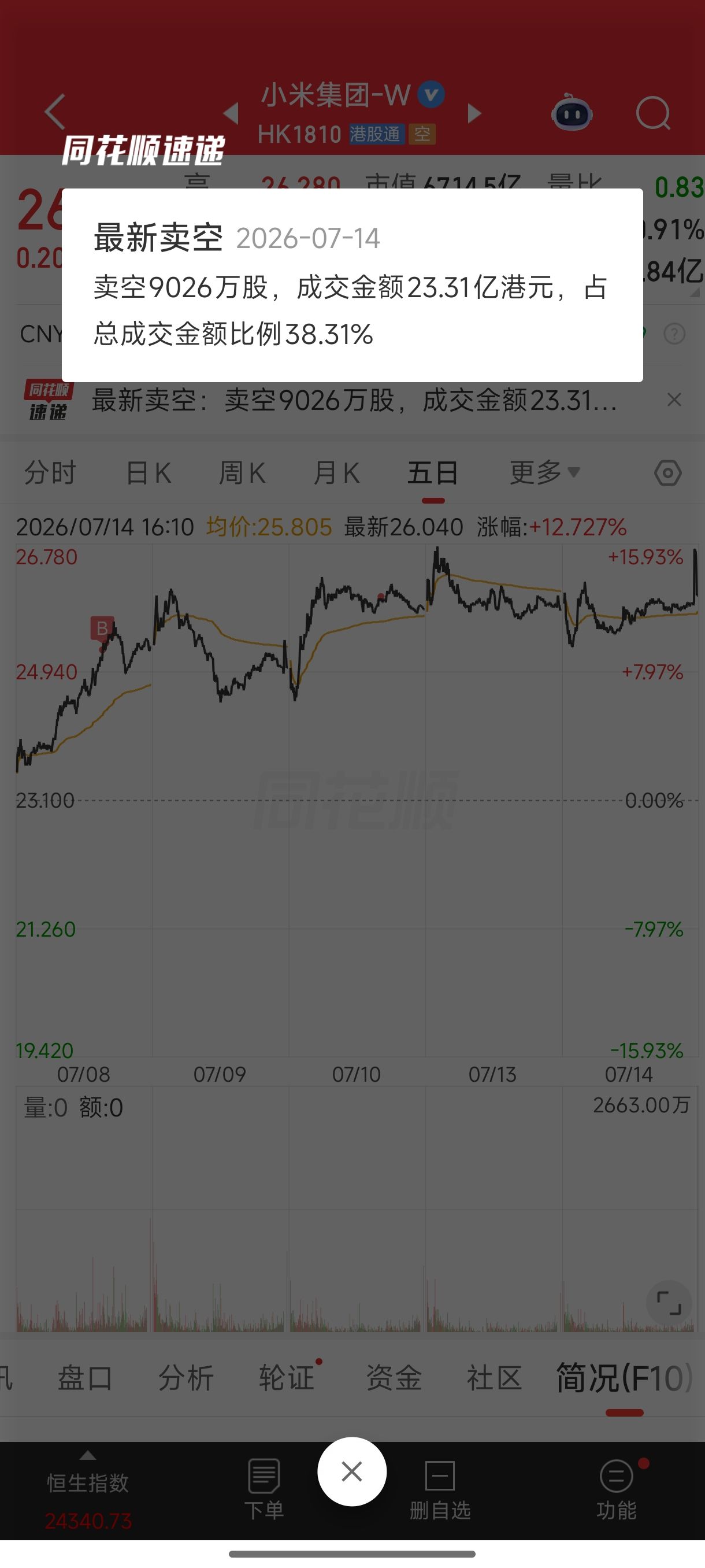This screenshot has height=1568, width=705.
Task: Switch to next stock with right triangle
Action: pos(474,113)
